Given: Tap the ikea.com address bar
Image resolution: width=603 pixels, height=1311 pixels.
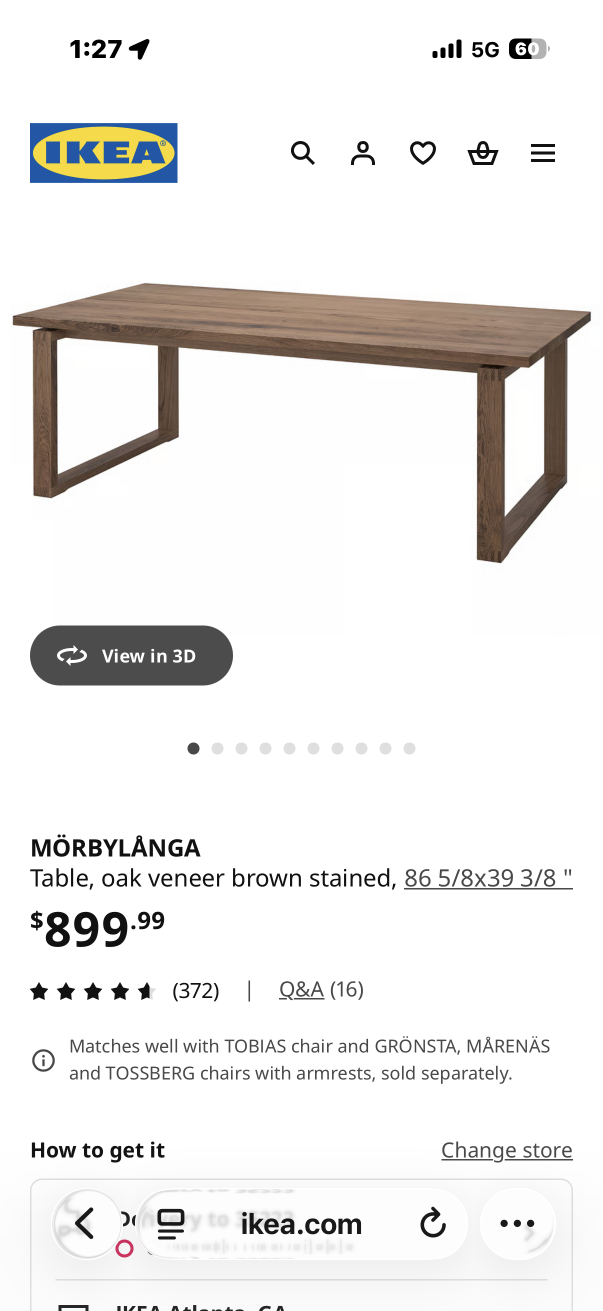Looking at the screenshot, I should (300, 1223).
